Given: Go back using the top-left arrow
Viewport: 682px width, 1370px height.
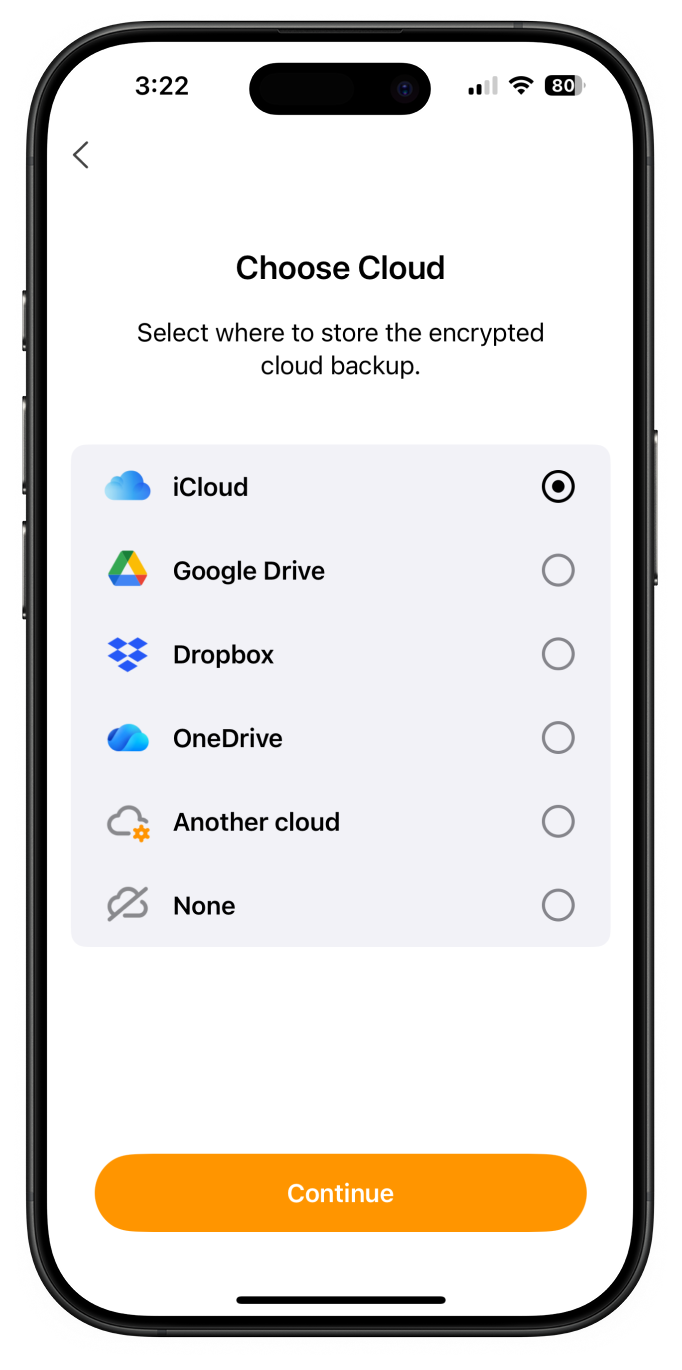Looking at the screenshot, I should coord(81,155).
